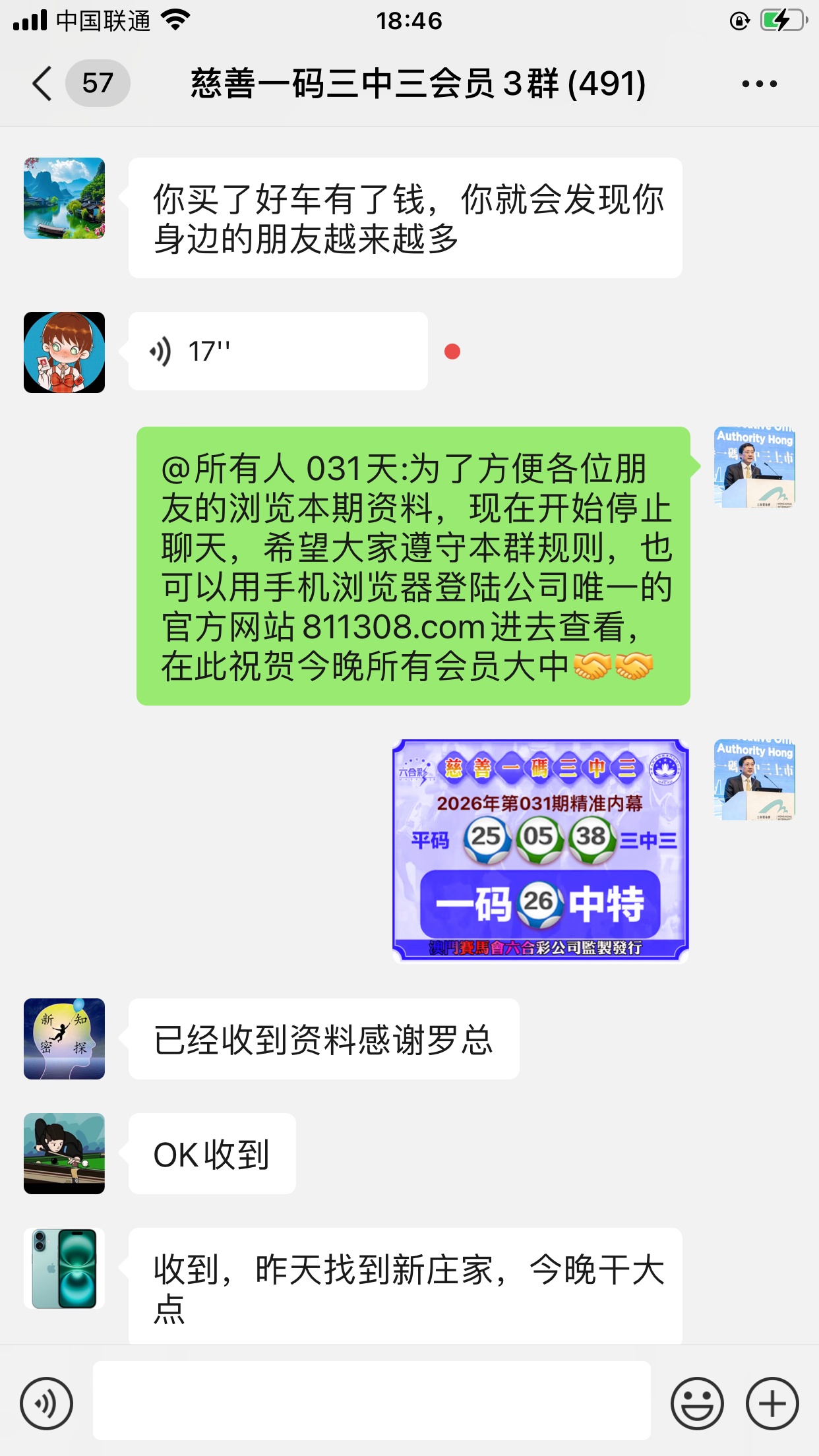Open the green phone avatar profile
The height and width of the screenshot is (1456, 819).
(64, 1268)
